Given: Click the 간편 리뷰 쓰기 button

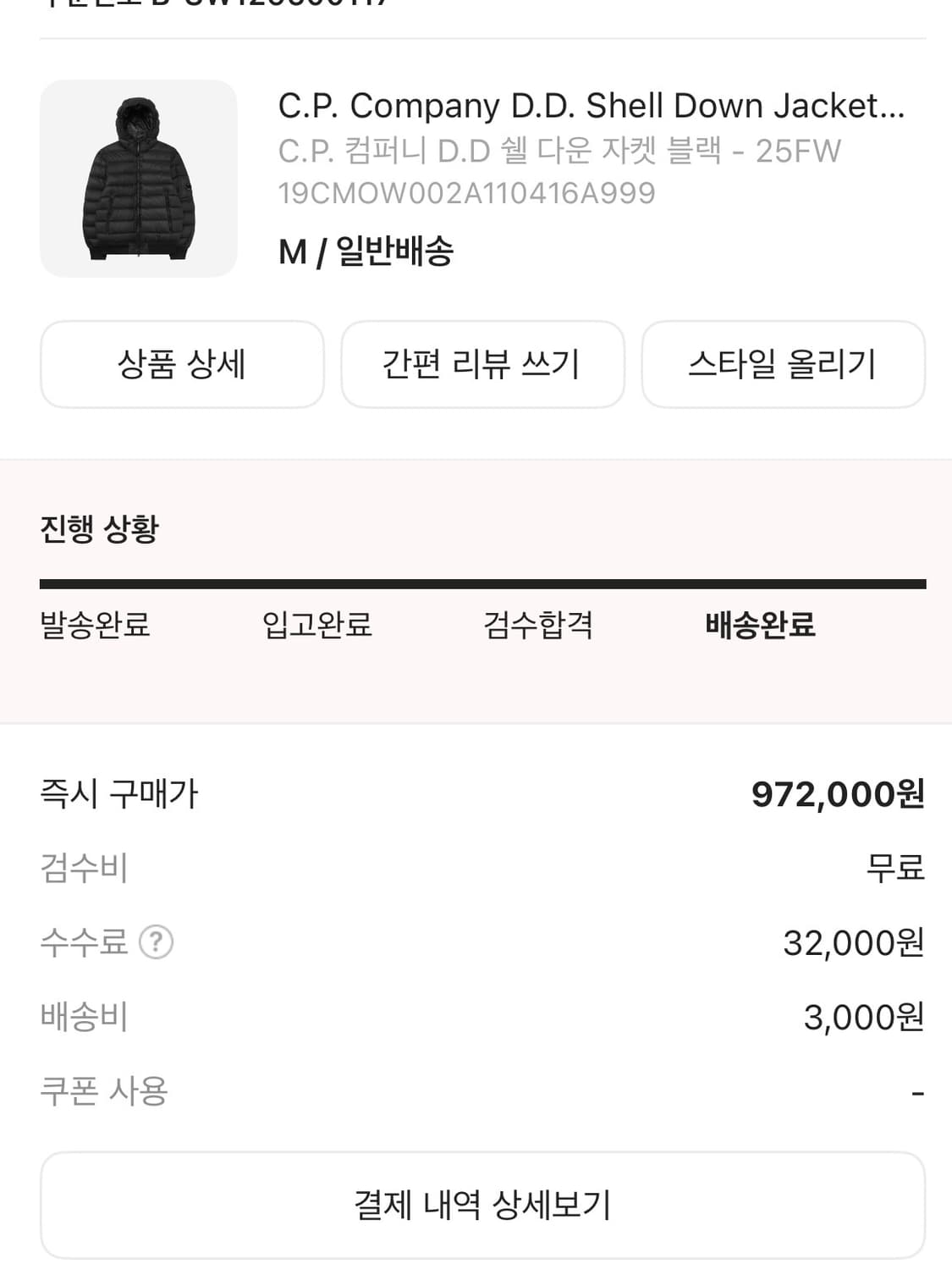Looking at the screenshot, I should (482, 364).
